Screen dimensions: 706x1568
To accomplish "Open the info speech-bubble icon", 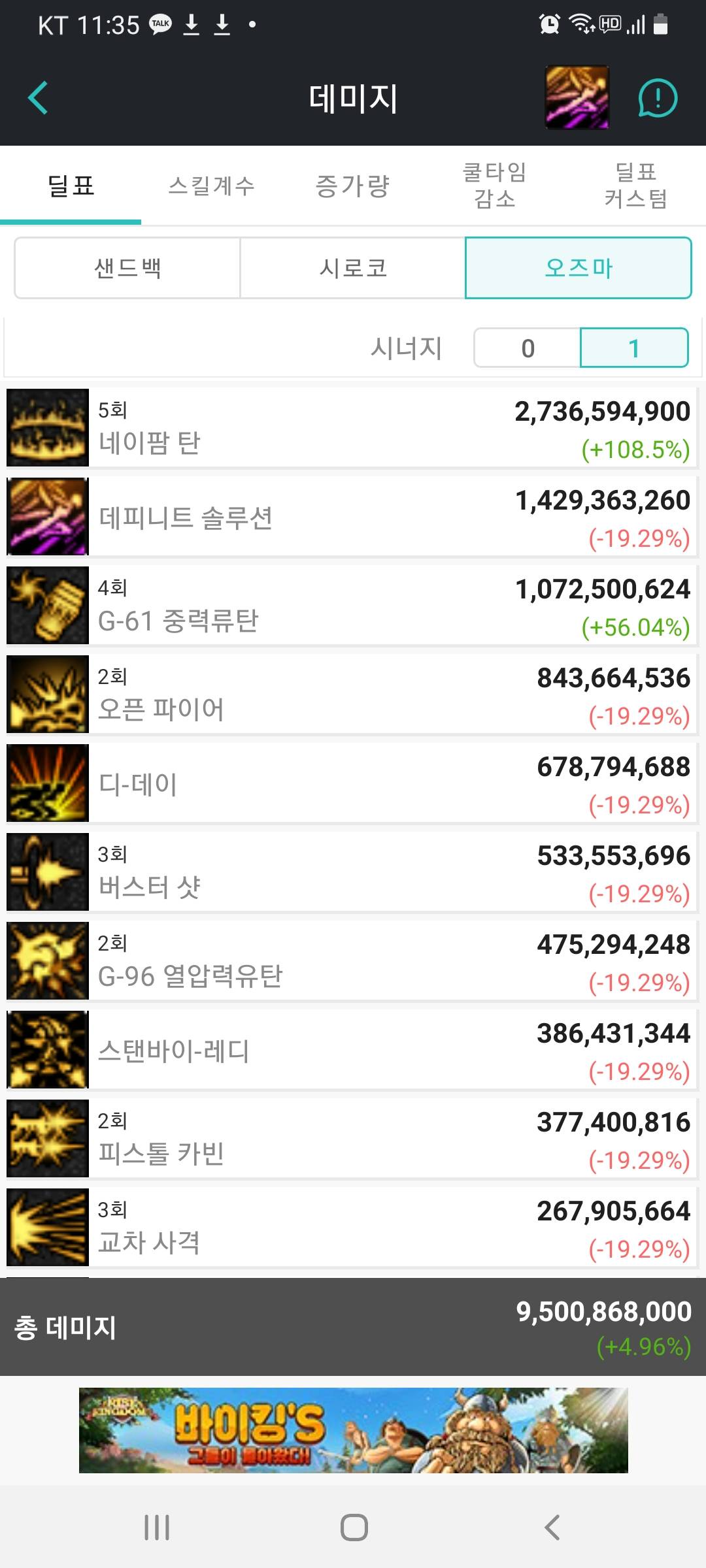I will [x=658, y=98].
